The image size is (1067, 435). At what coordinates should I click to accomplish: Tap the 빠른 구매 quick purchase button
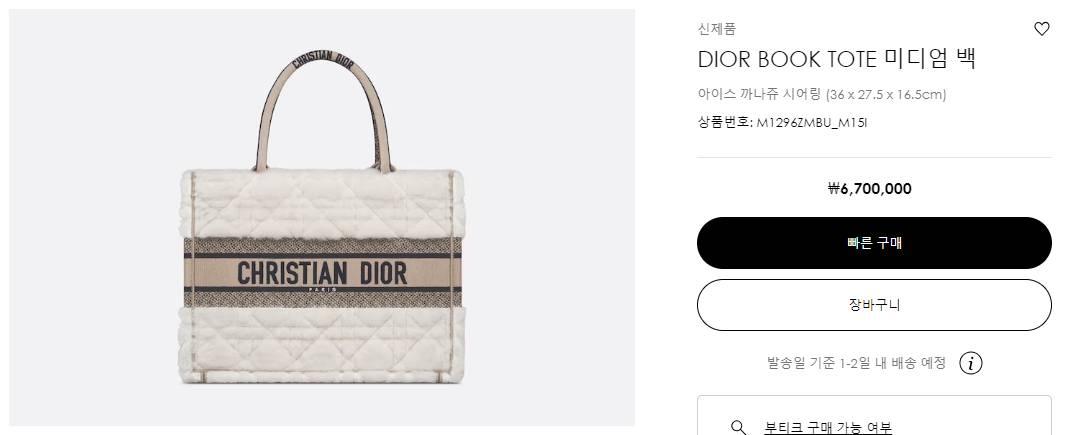click(874, 243)
